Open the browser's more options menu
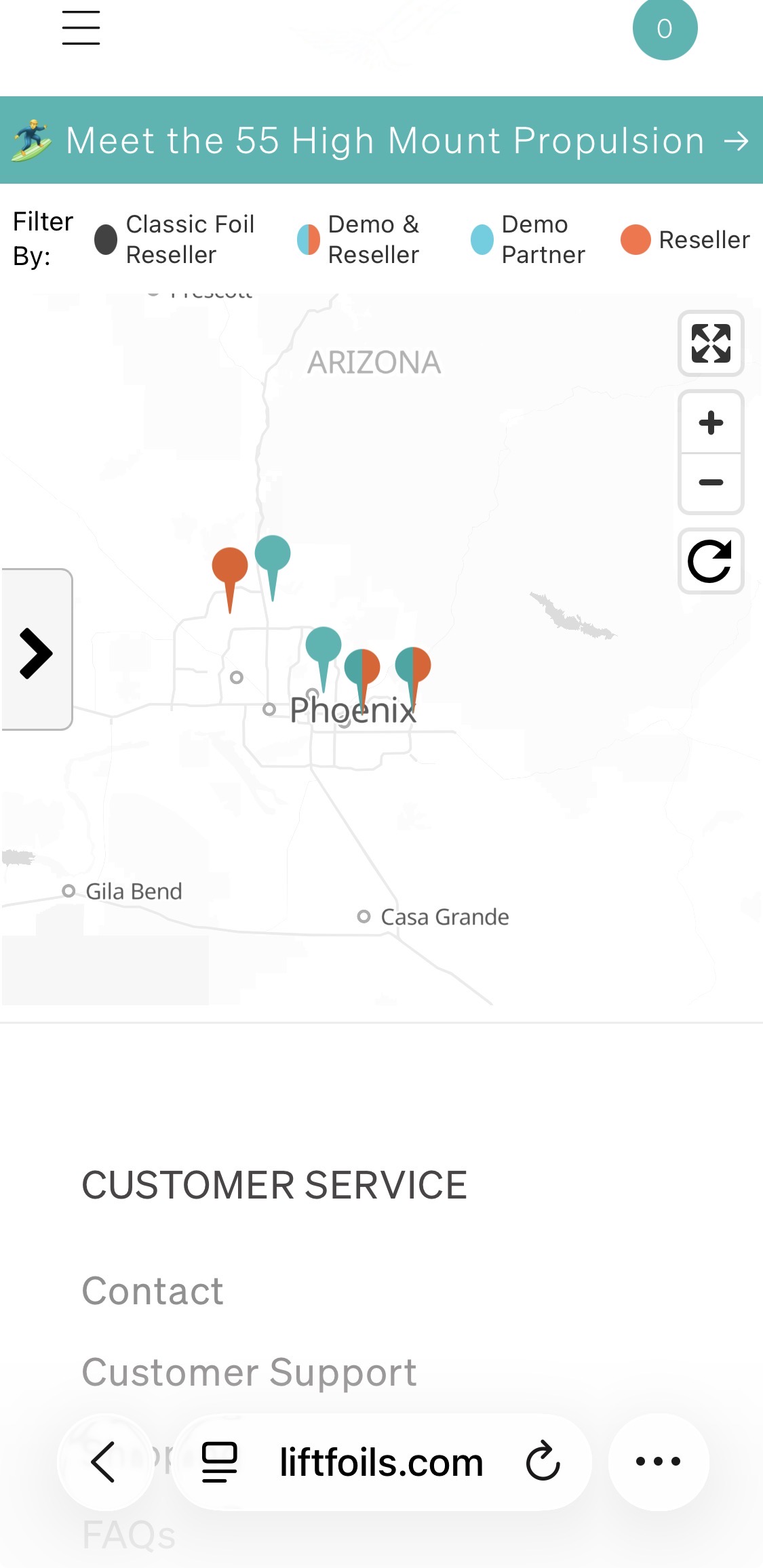 tap(658, 1462)
